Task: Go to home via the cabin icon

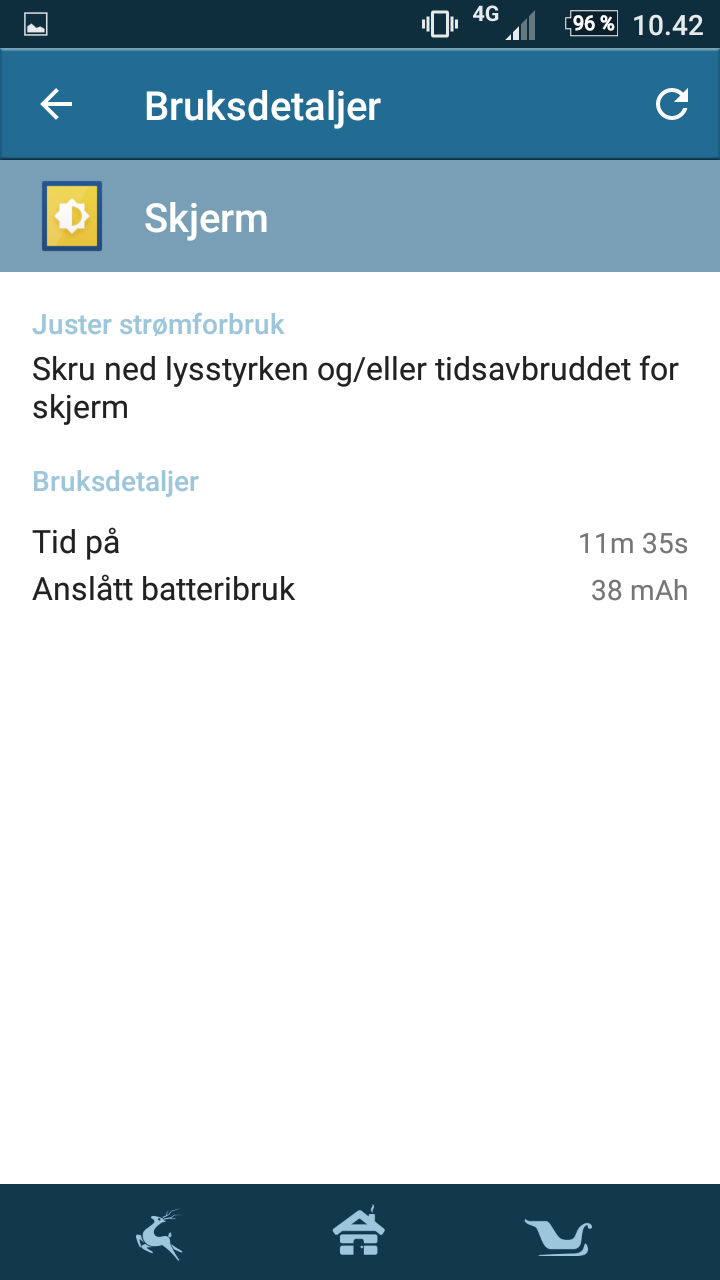Action: pyautogui.click(x=359, y=1232)
